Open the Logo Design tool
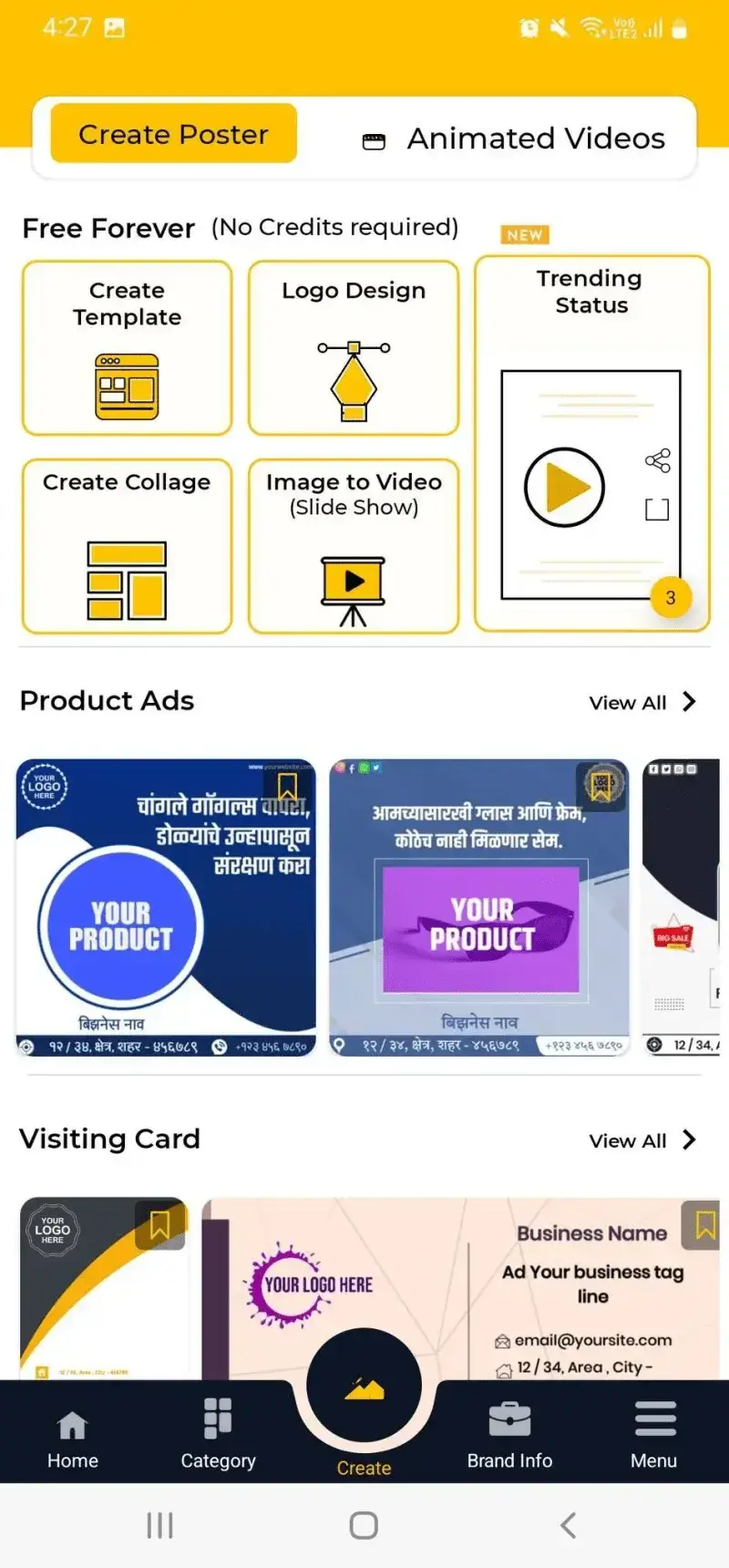729x1568 pixels. coord(354,348)
